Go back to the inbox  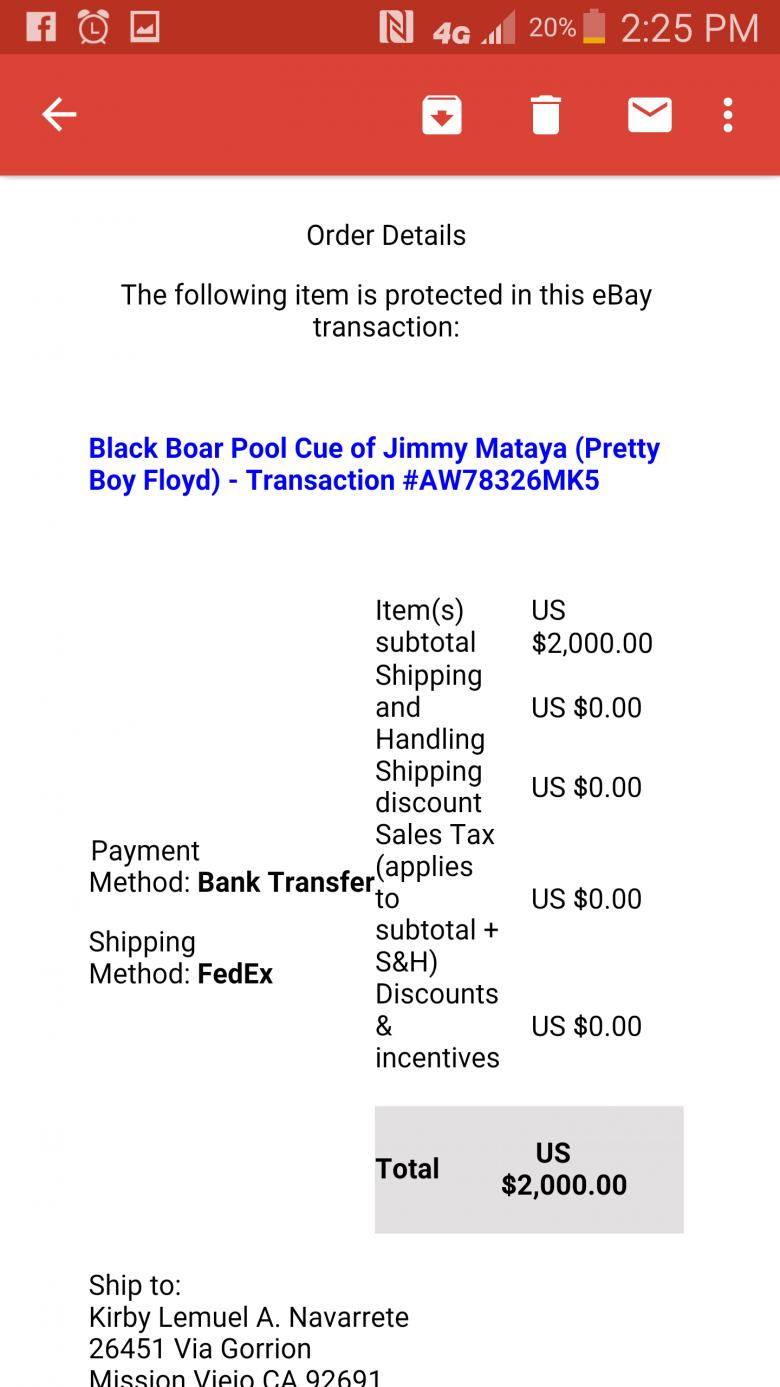[x=59, y=115]
